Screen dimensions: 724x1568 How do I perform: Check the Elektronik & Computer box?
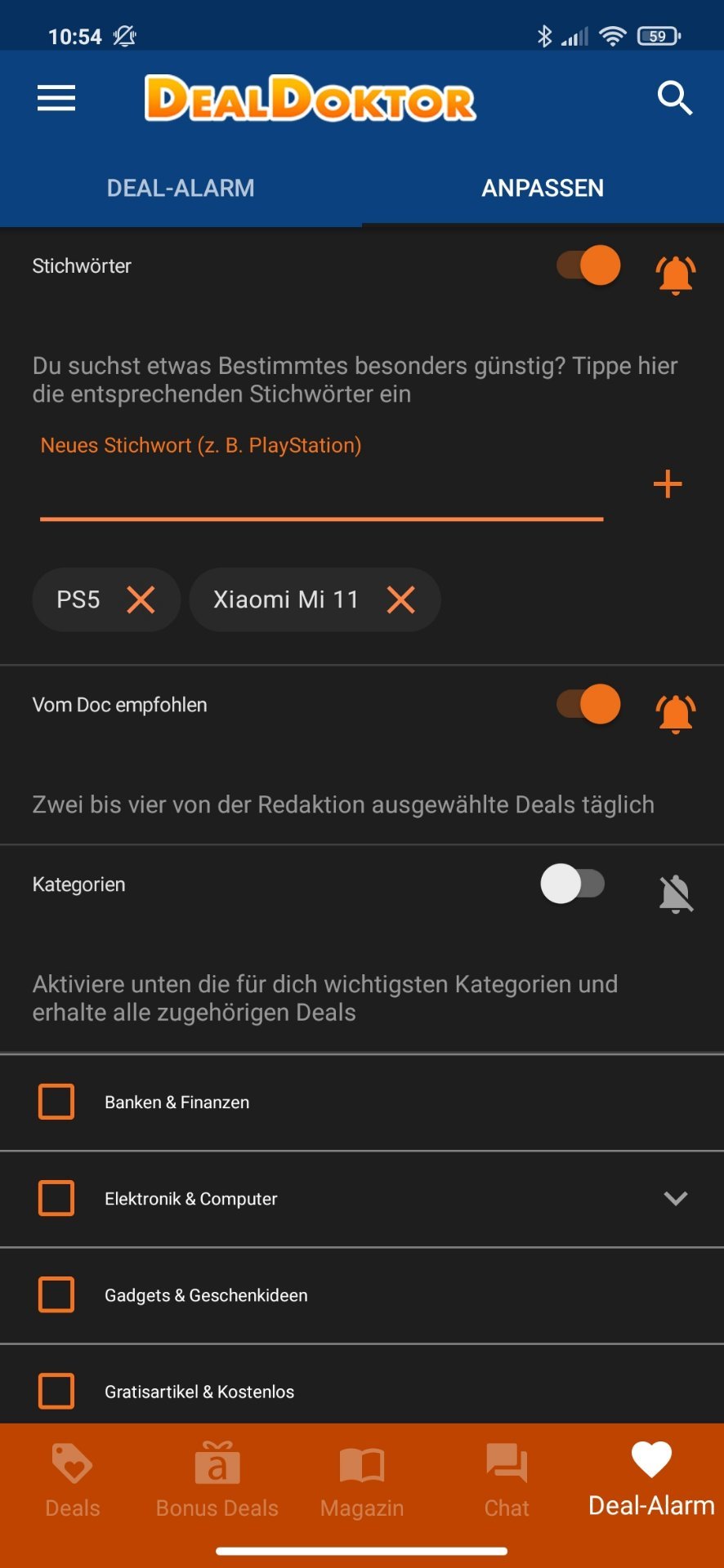[56, 1198]
